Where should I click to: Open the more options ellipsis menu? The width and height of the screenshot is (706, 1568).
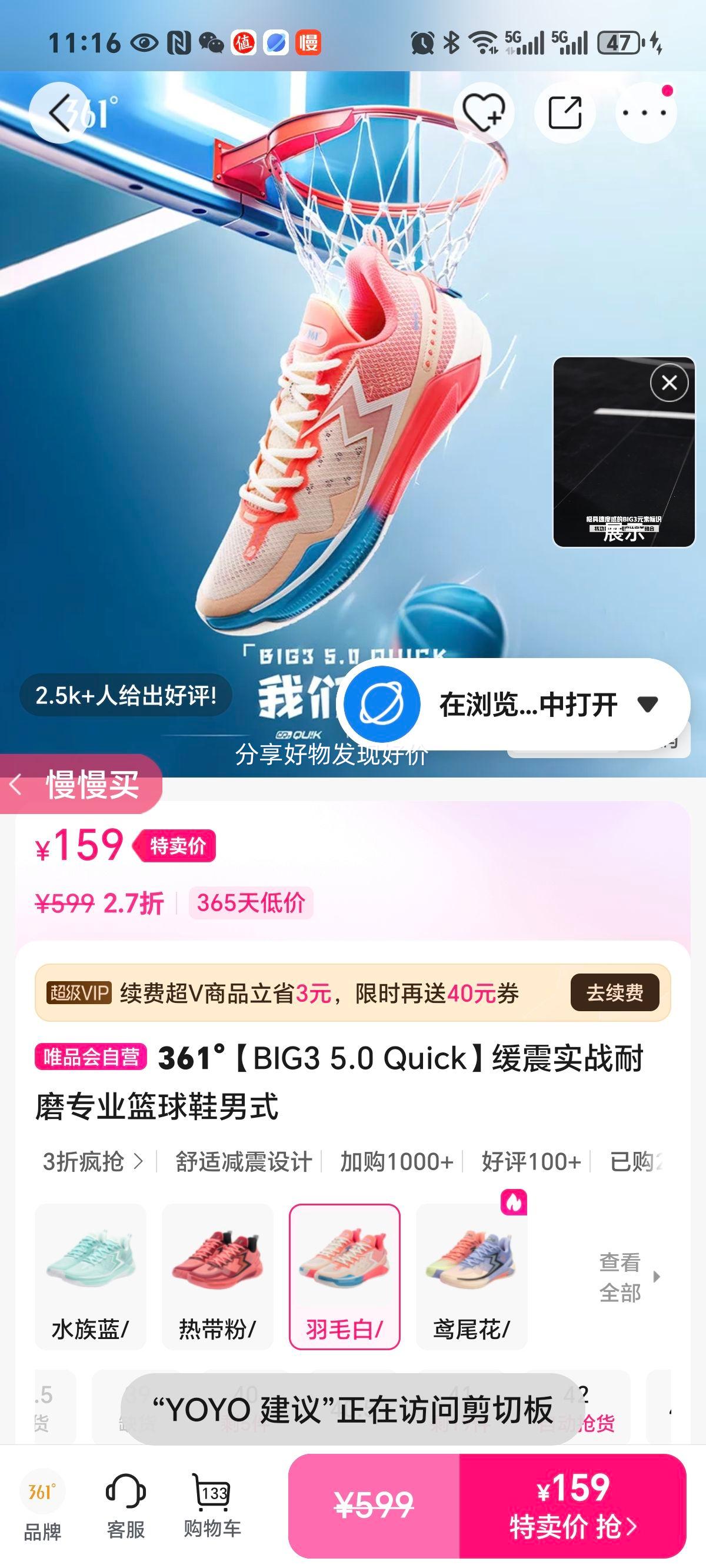pos(647,113)
